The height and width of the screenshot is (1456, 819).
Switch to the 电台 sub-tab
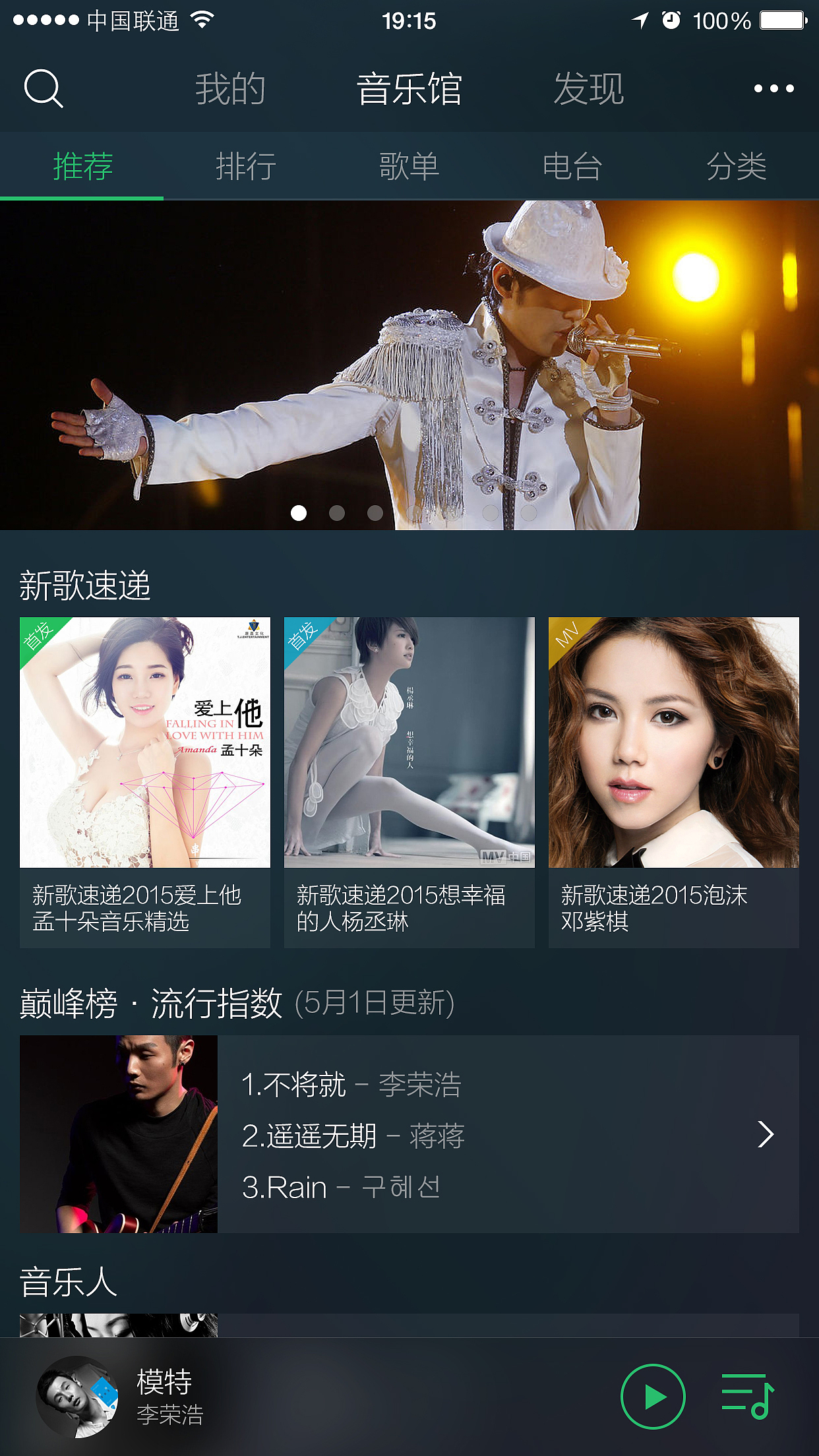572,166
